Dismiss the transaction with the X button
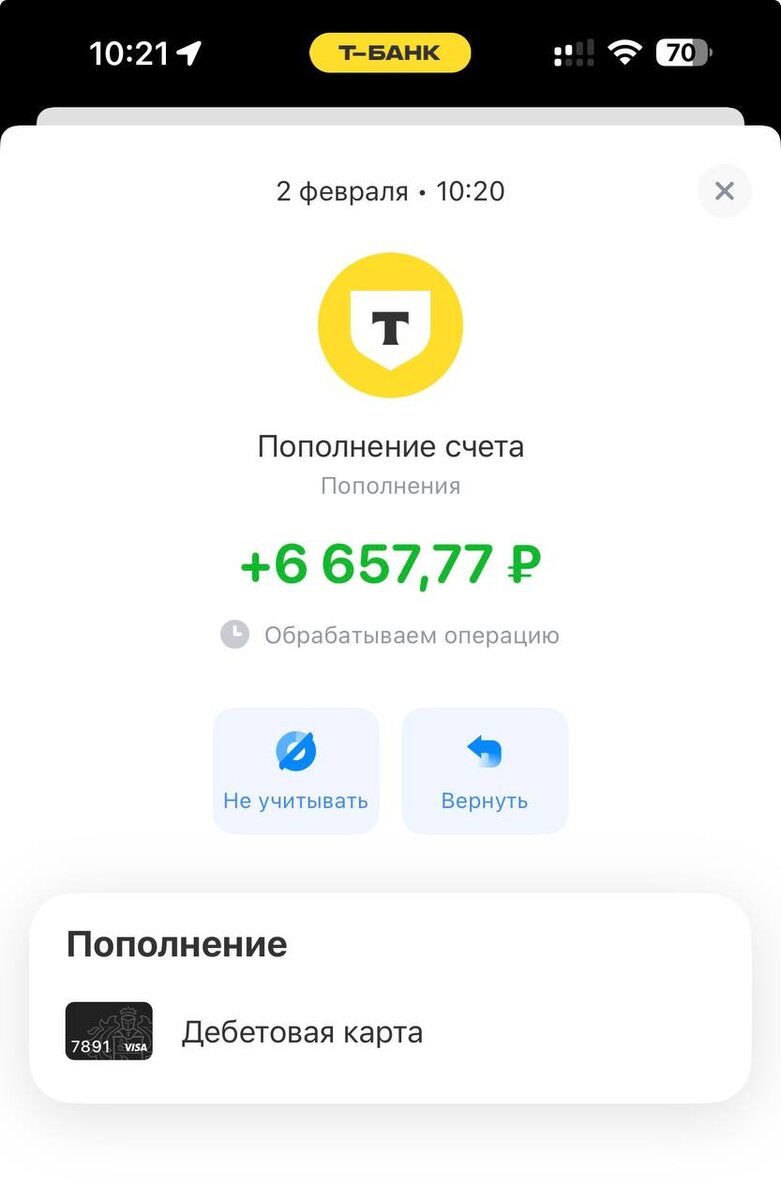 coord(723,191)
